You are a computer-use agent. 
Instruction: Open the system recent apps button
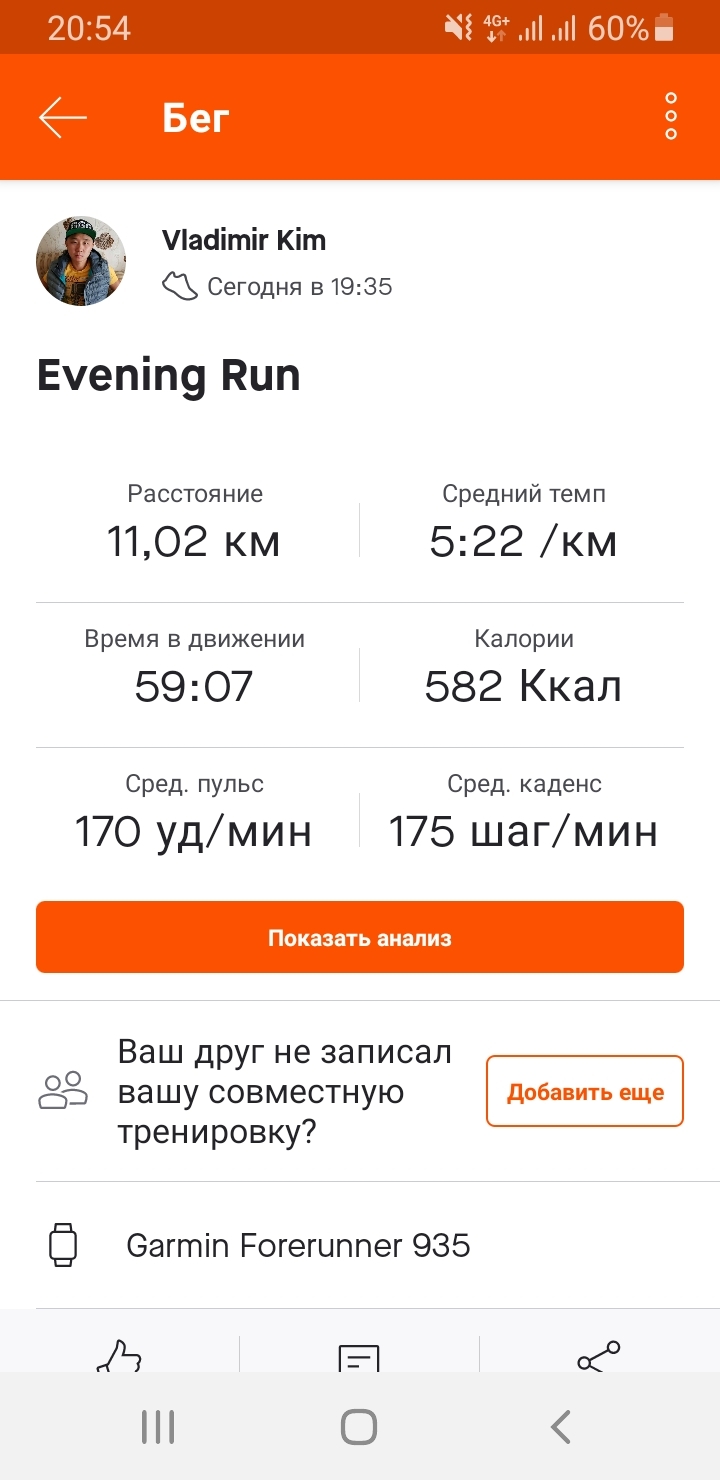click(158, 1427)
